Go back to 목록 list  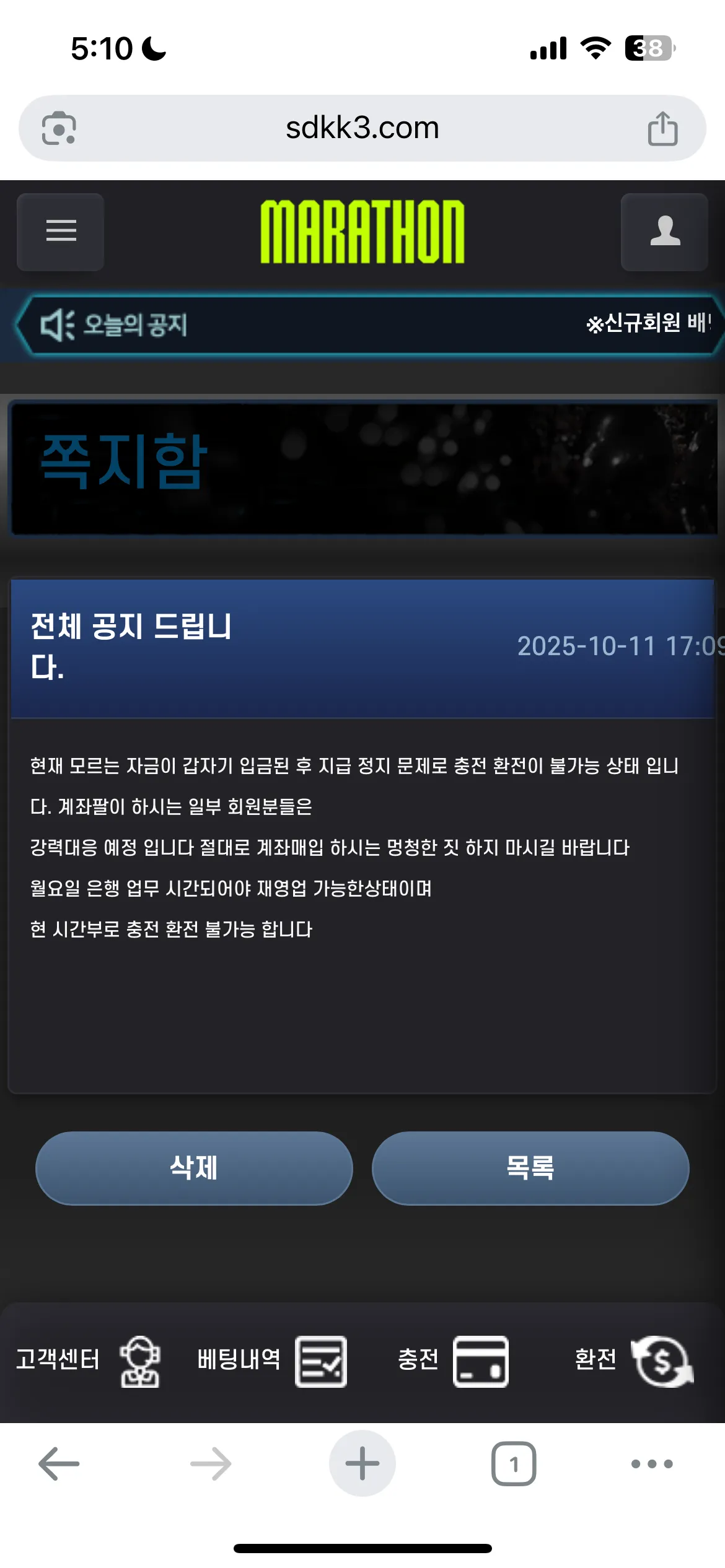click(530, 1168)
